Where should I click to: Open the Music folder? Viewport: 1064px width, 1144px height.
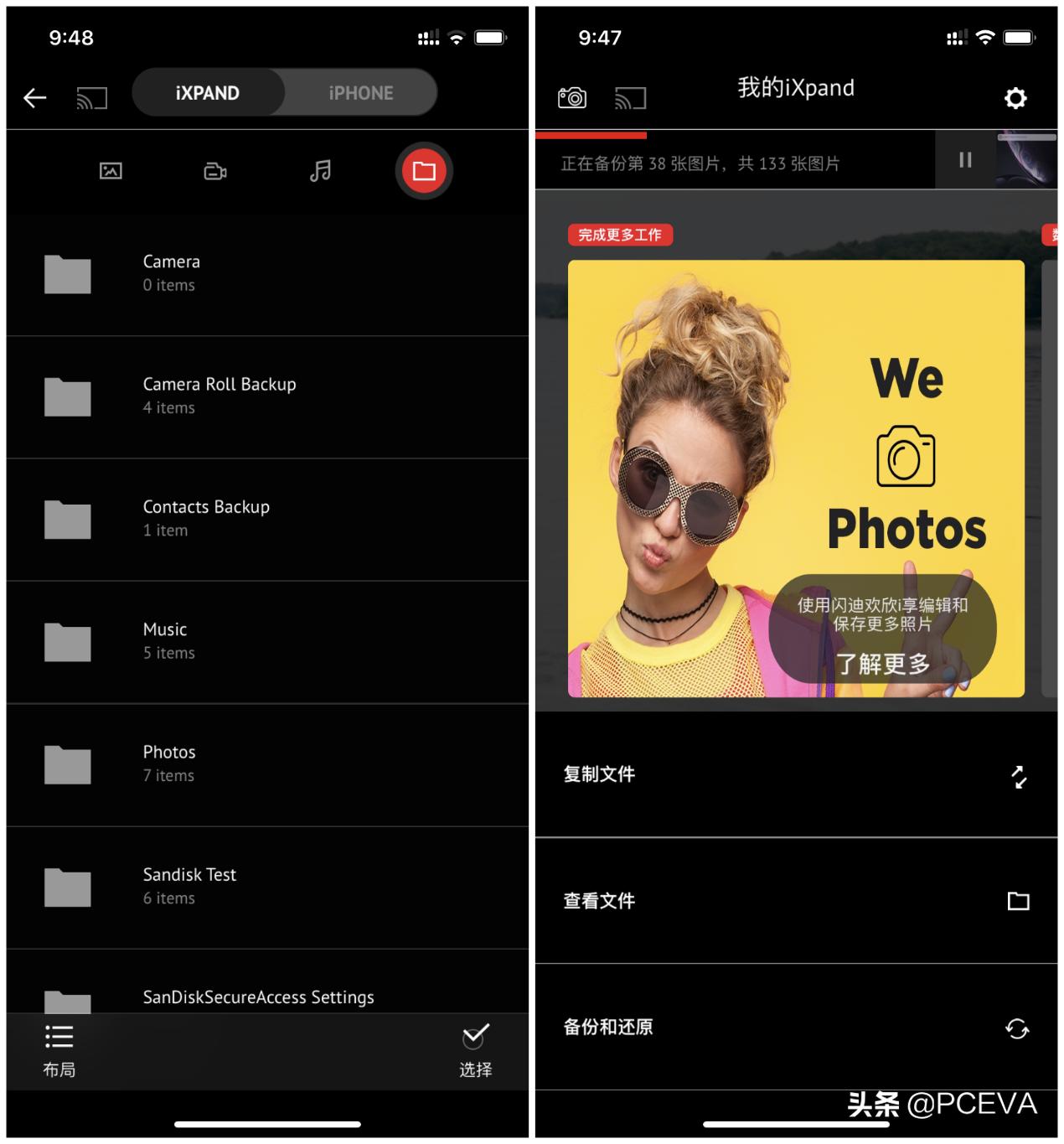[267, 641]
